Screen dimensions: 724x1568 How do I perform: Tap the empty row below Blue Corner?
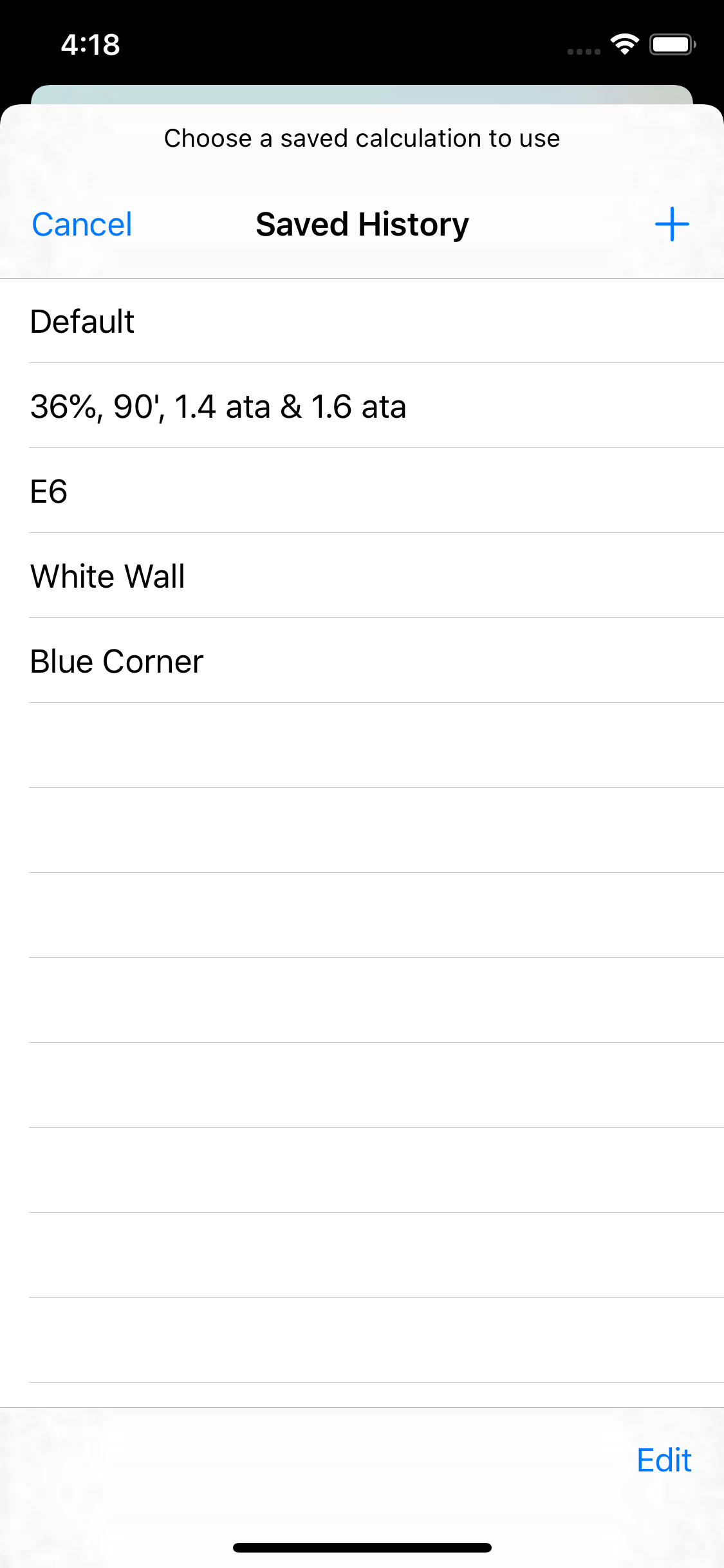(x=362, y=745)
